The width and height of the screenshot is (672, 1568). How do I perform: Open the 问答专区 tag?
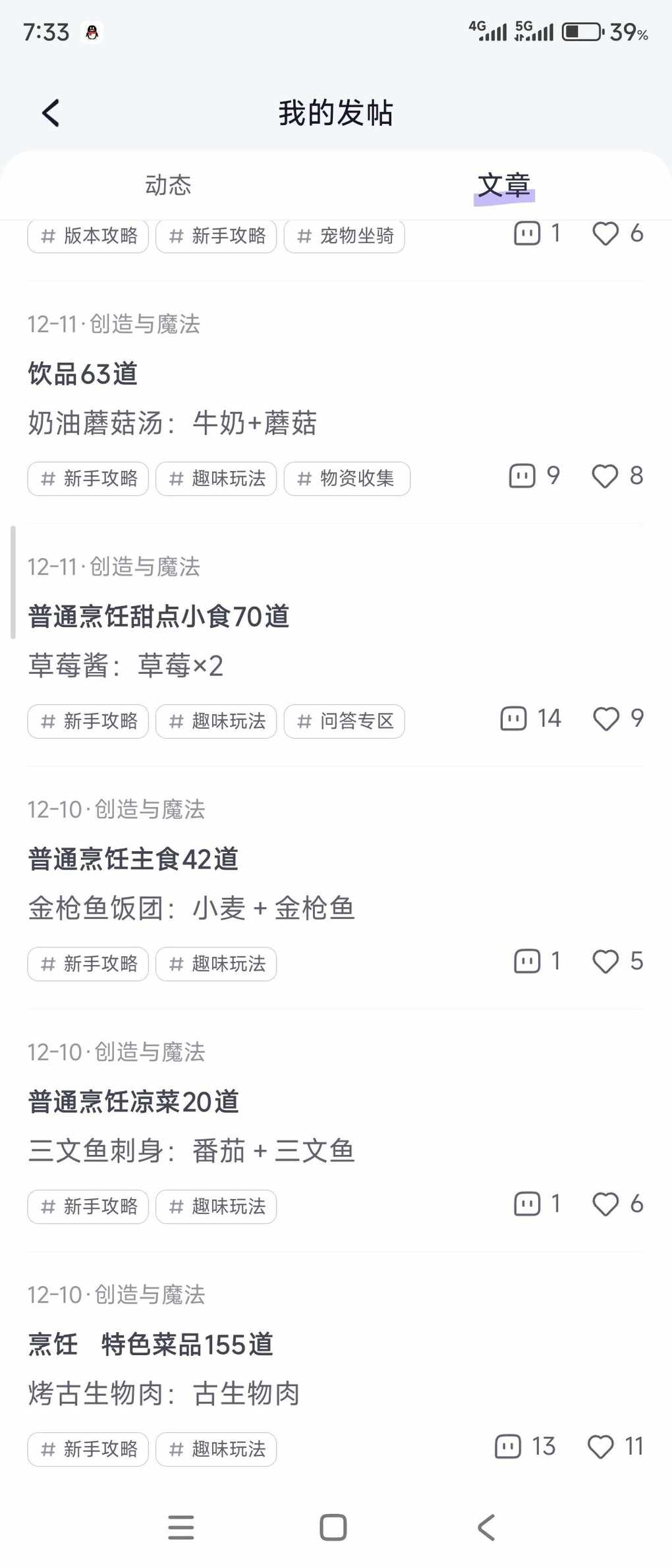(344, 721)
